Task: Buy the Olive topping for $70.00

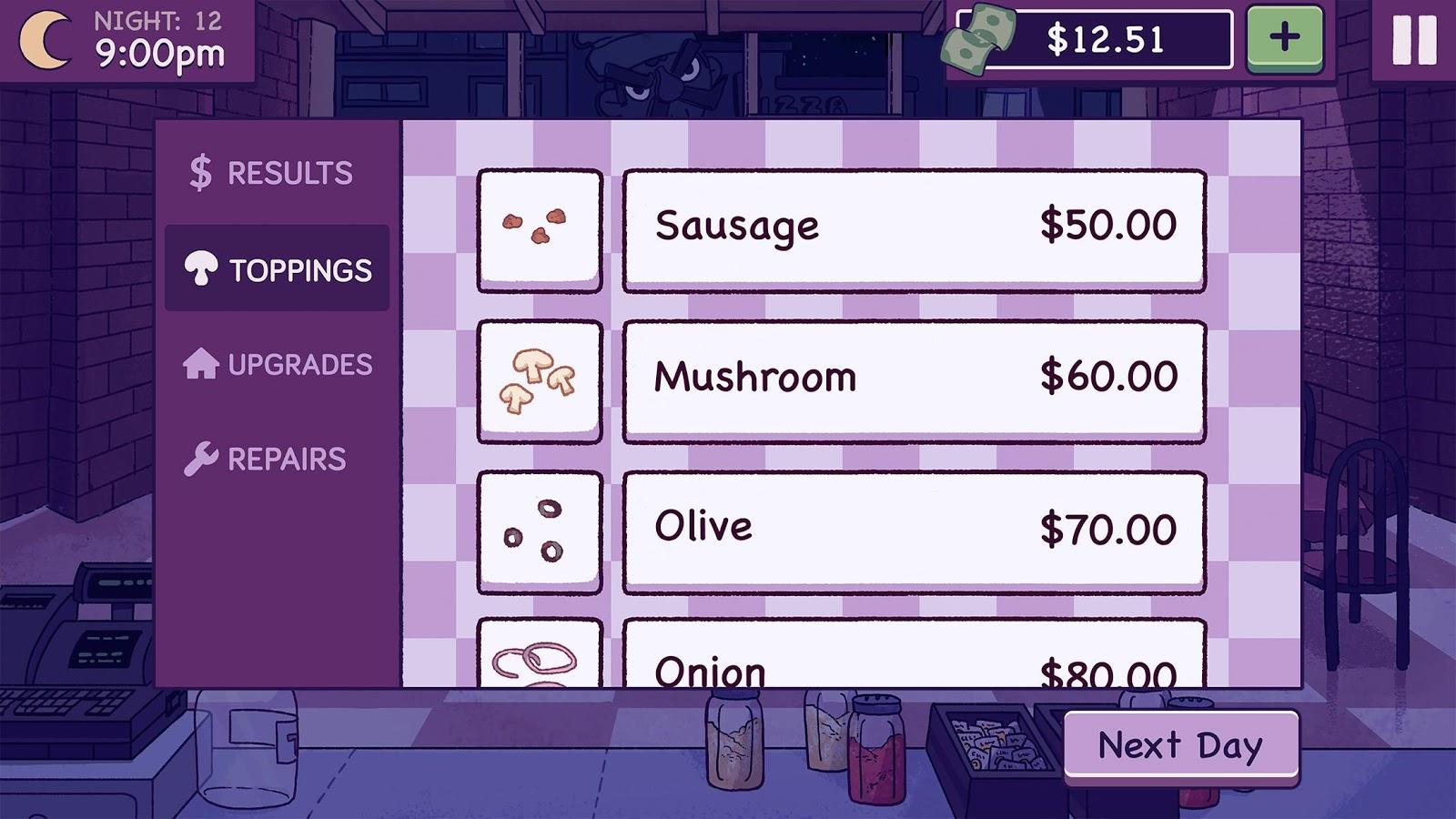Action: (x=914, y=531)
